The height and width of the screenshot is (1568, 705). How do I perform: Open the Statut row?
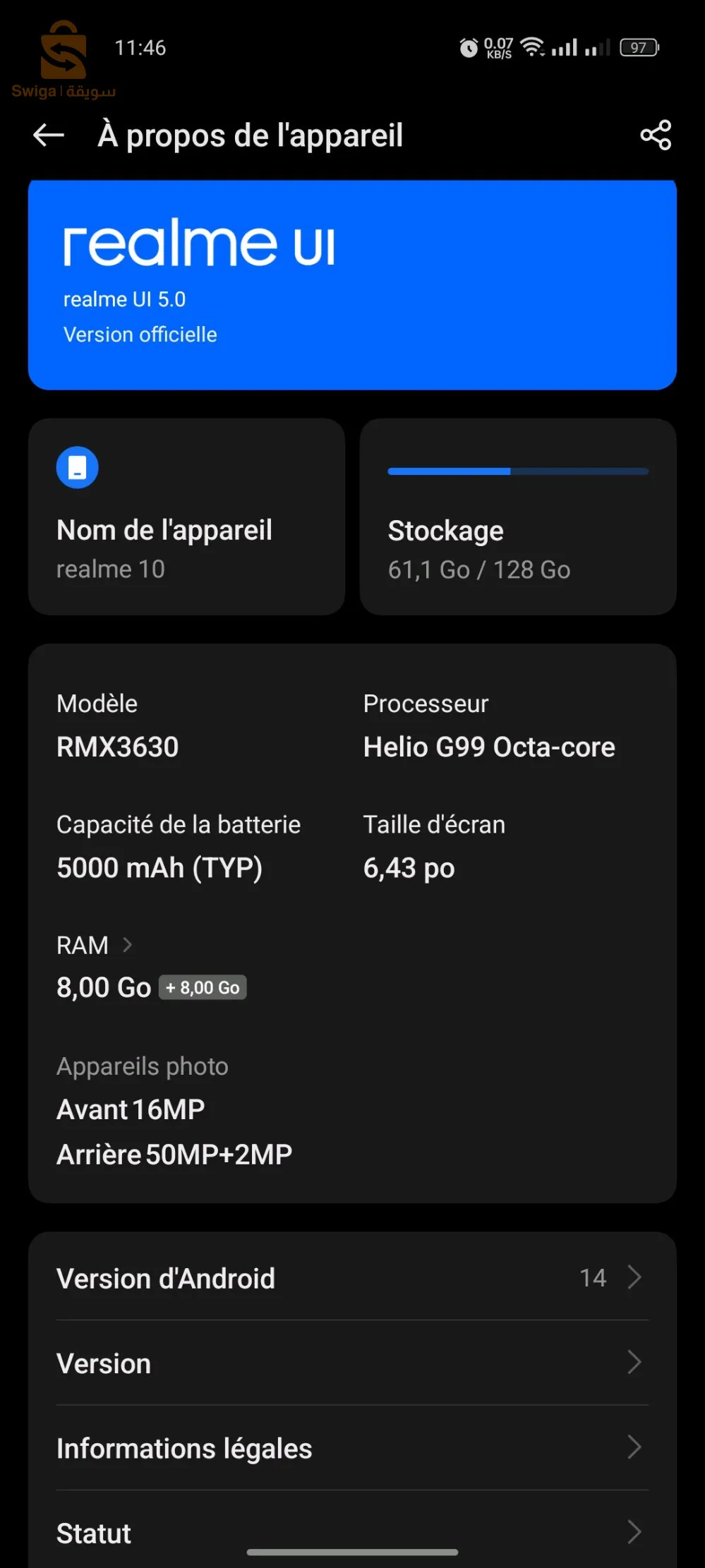pos(352,1531)
